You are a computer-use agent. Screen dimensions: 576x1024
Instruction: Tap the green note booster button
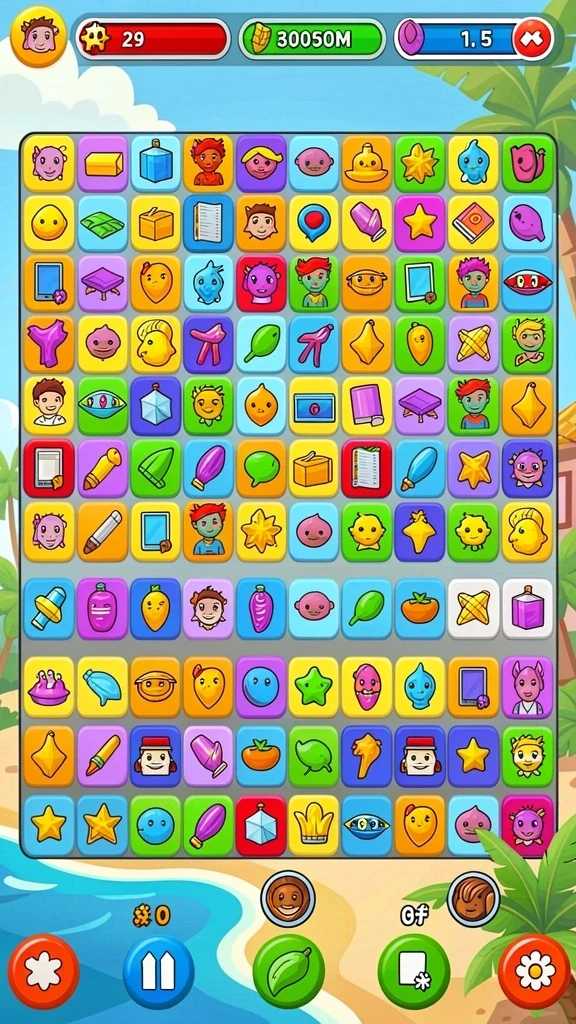point(414,971)
